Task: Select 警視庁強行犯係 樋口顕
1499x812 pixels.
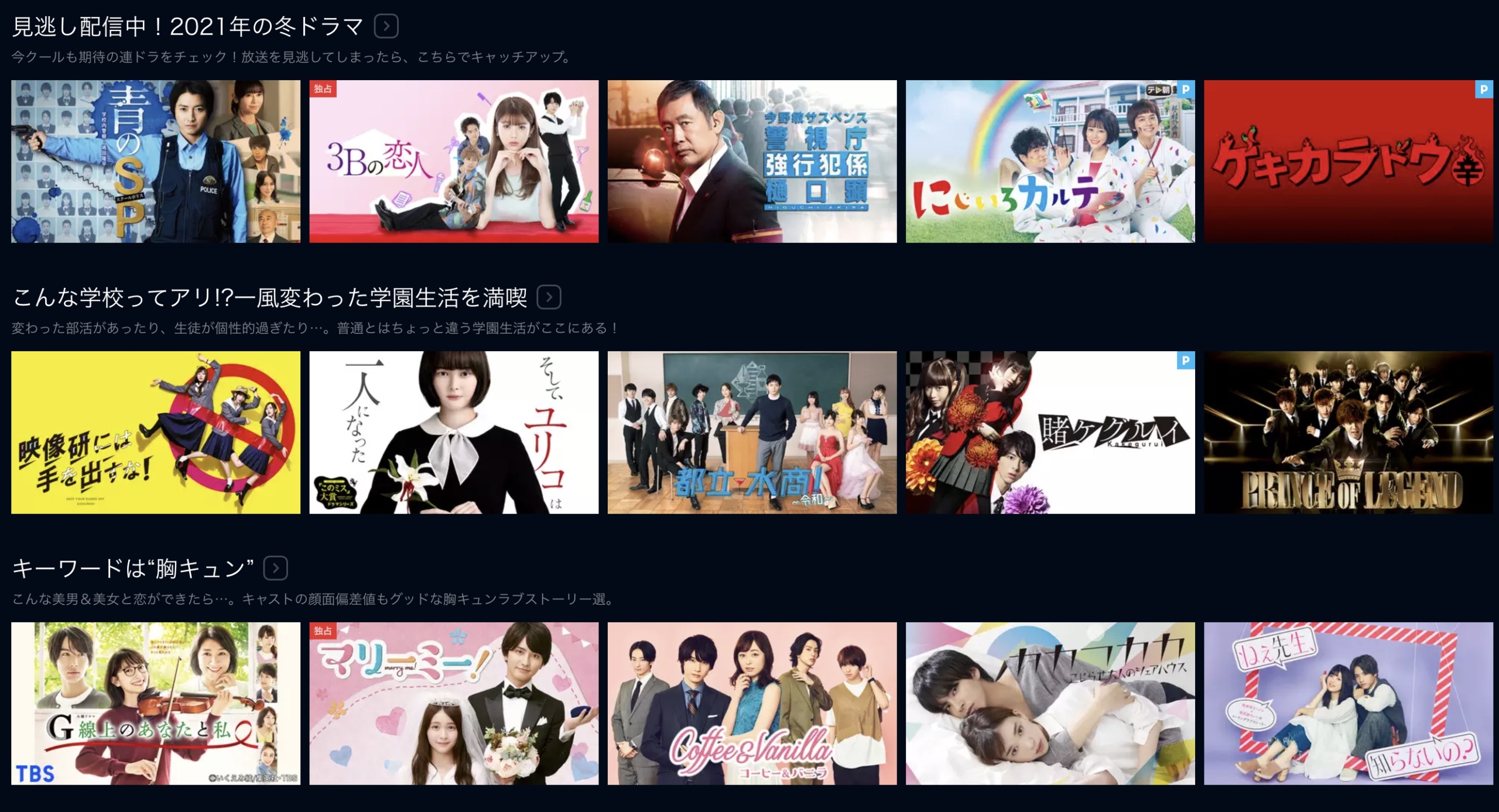Action: [x=752, y=162]
